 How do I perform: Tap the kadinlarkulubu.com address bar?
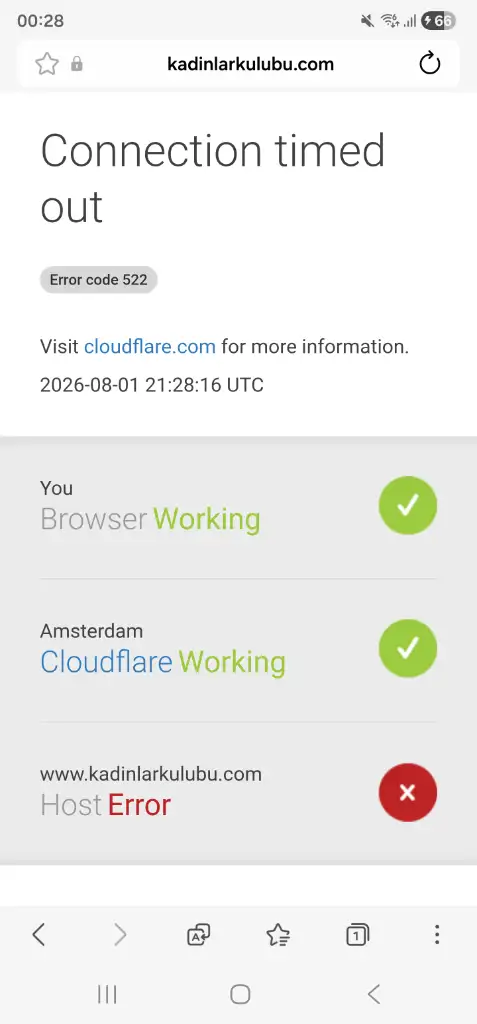tap(250, 64)
